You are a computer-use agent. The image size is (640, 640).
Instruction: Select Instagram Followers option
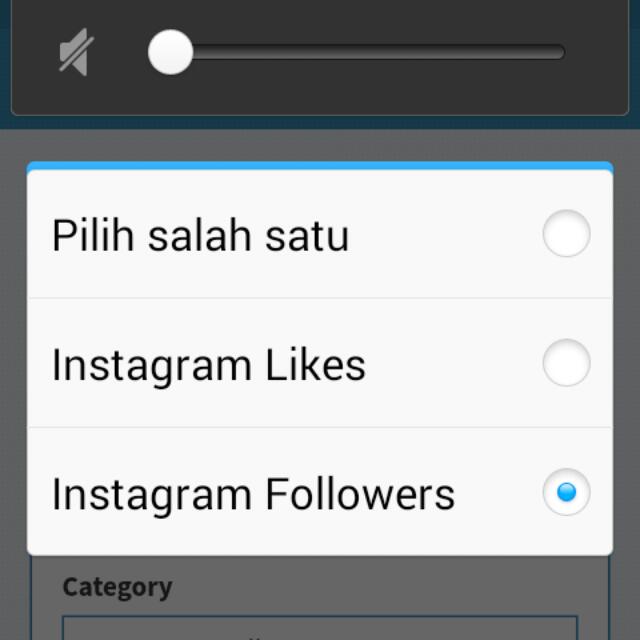click(320, 493)
